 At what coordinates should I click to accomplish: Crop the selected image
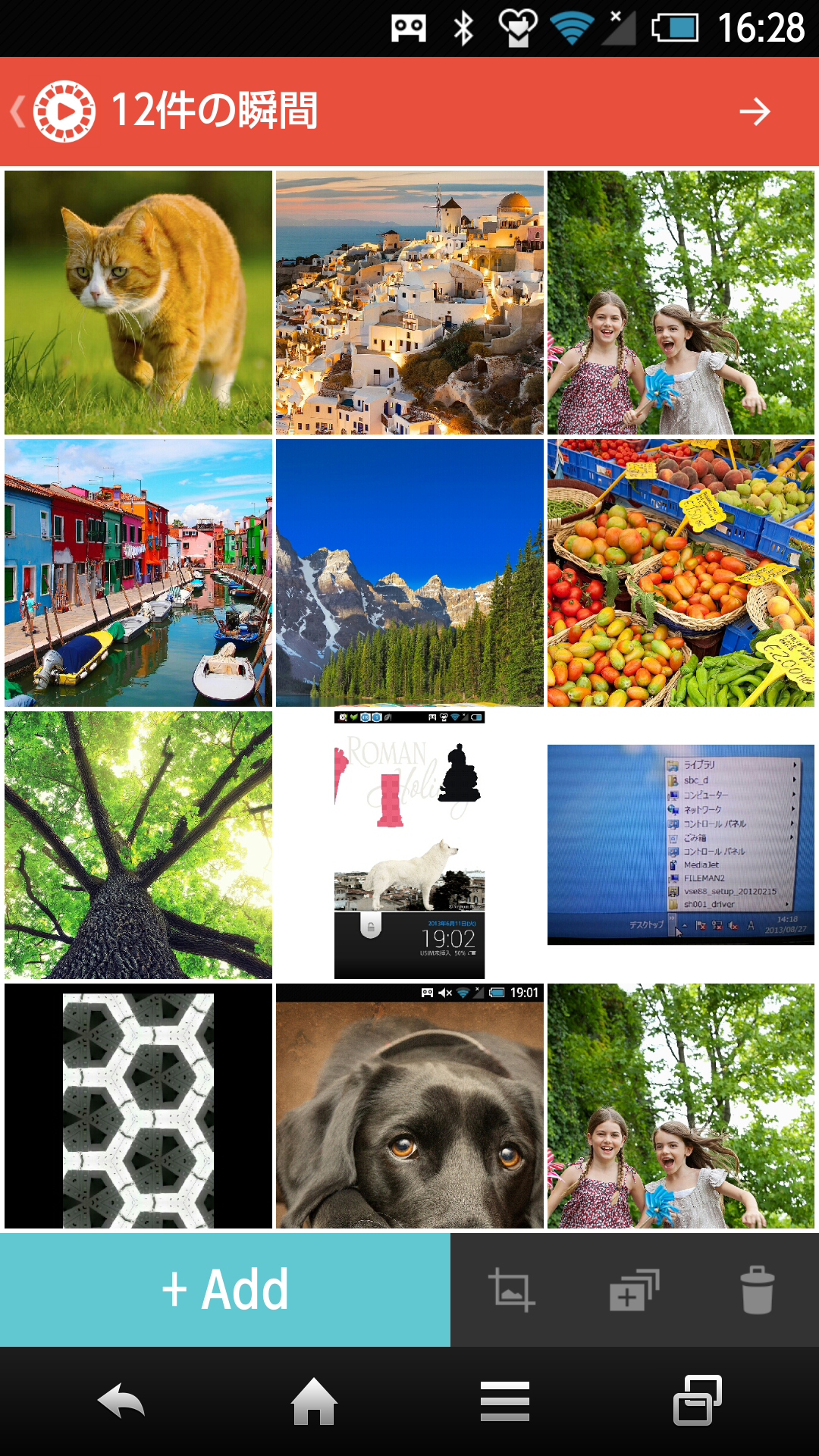512,1290
